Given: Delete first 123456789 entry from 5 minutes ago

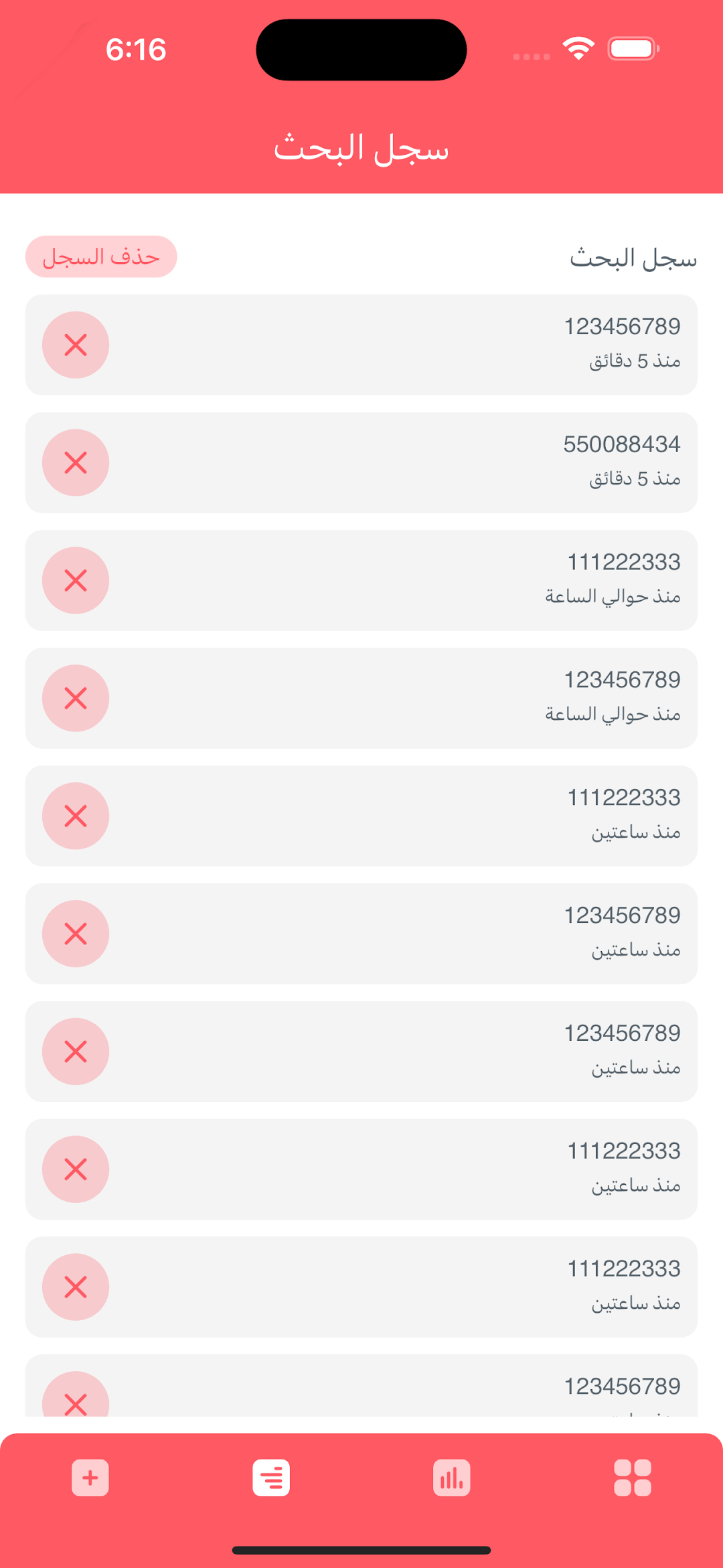Looking at the screenshot, I should point(76,345).
